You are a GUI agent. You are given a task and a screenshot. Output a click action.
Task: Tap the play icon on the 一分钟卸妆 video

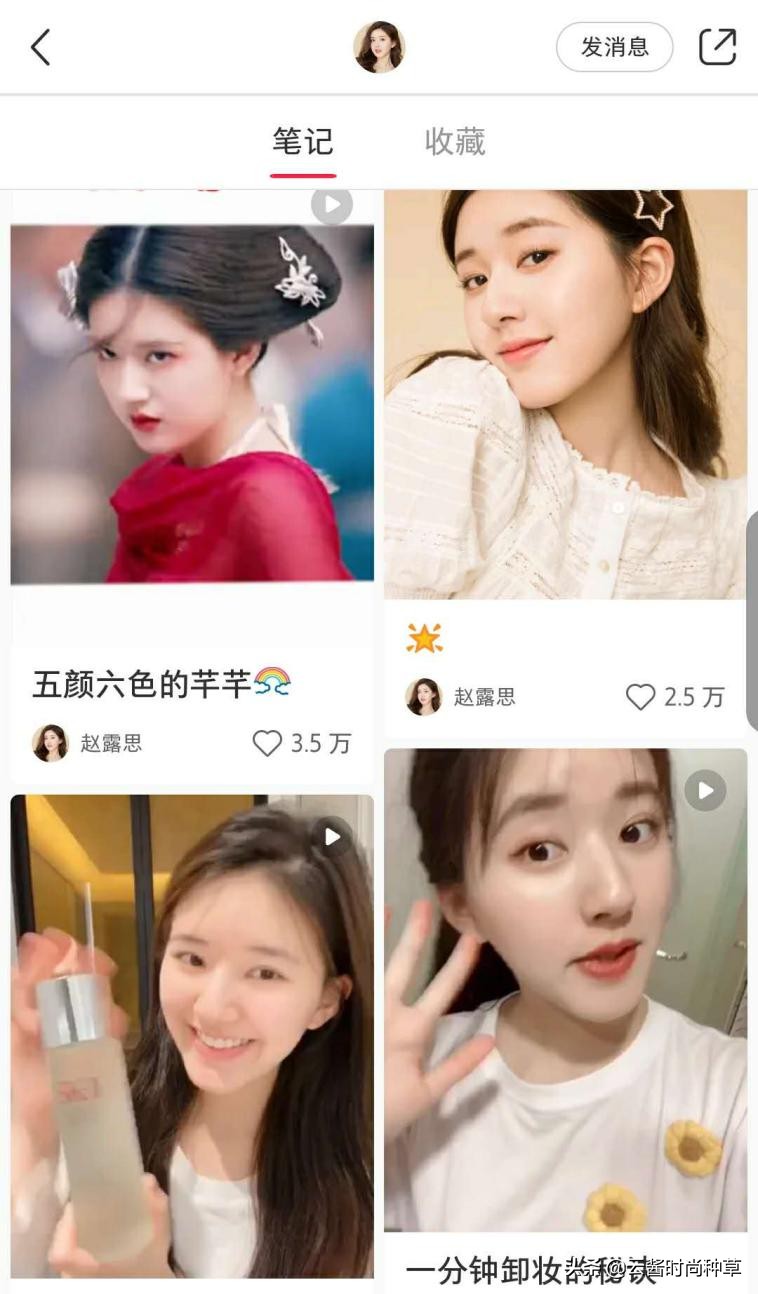point(704,791)
